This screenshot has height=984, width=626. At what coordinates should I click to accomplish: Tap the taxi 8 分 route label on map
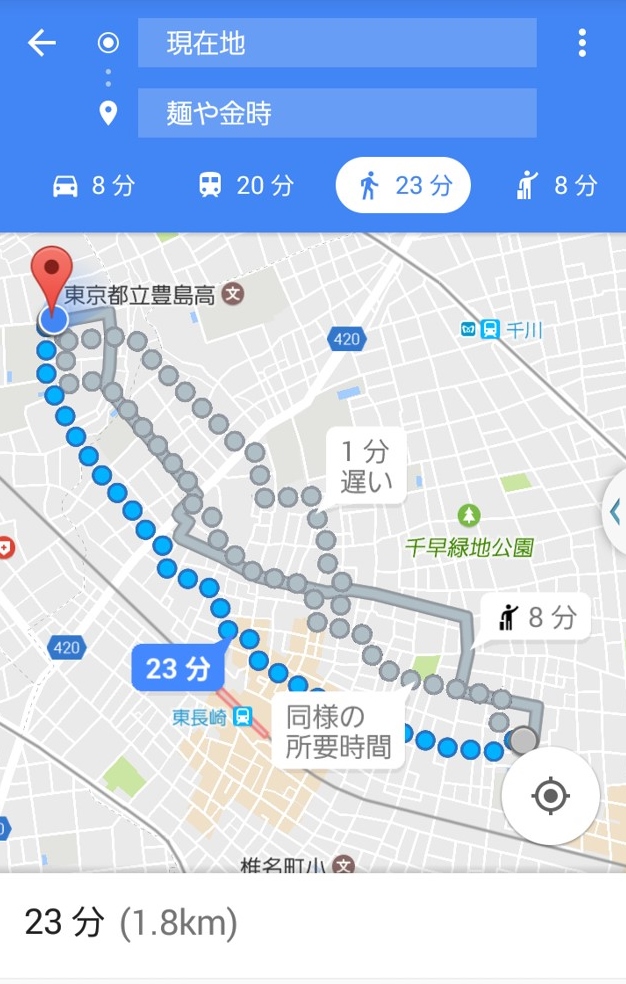coord(536,617)
